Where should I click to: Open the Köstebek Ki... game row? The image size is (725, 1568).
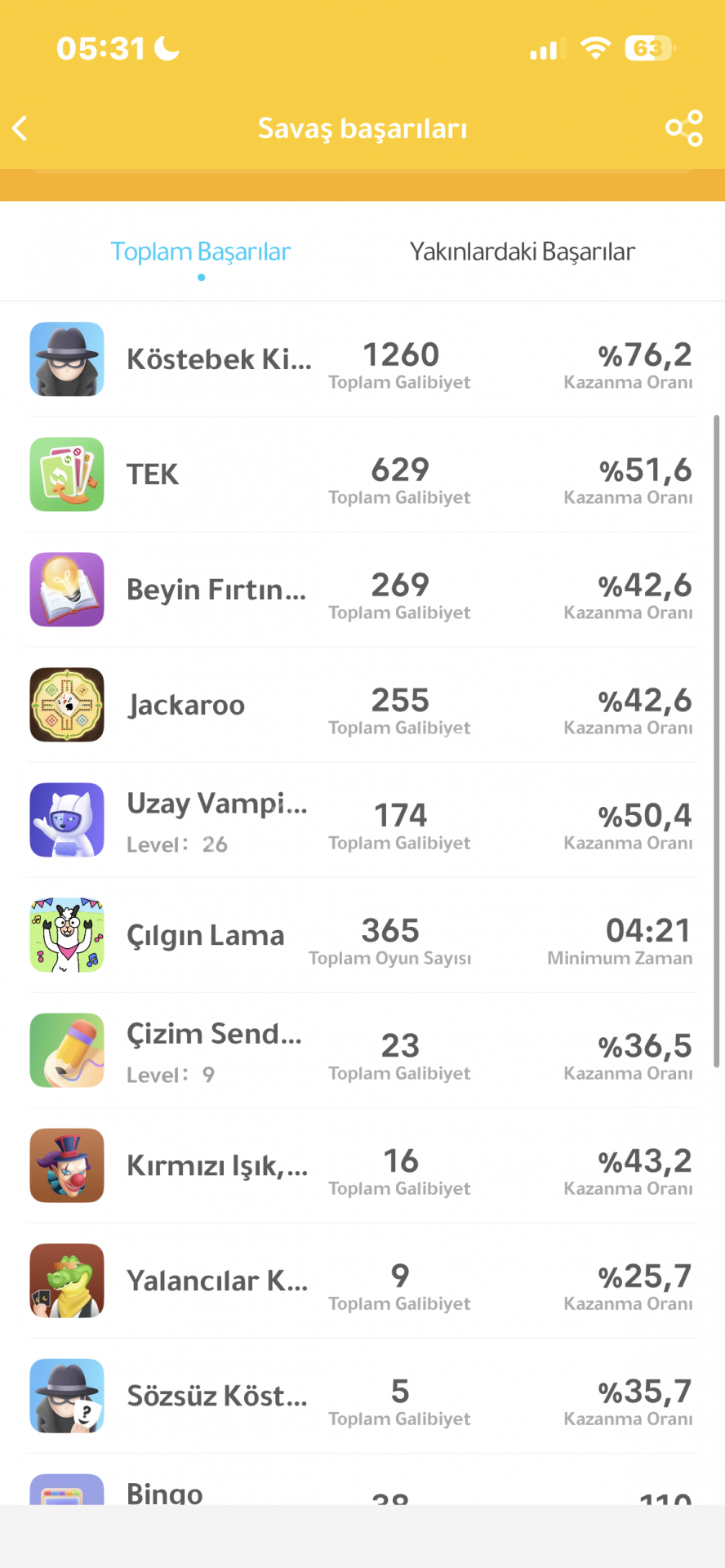point(362,359)
